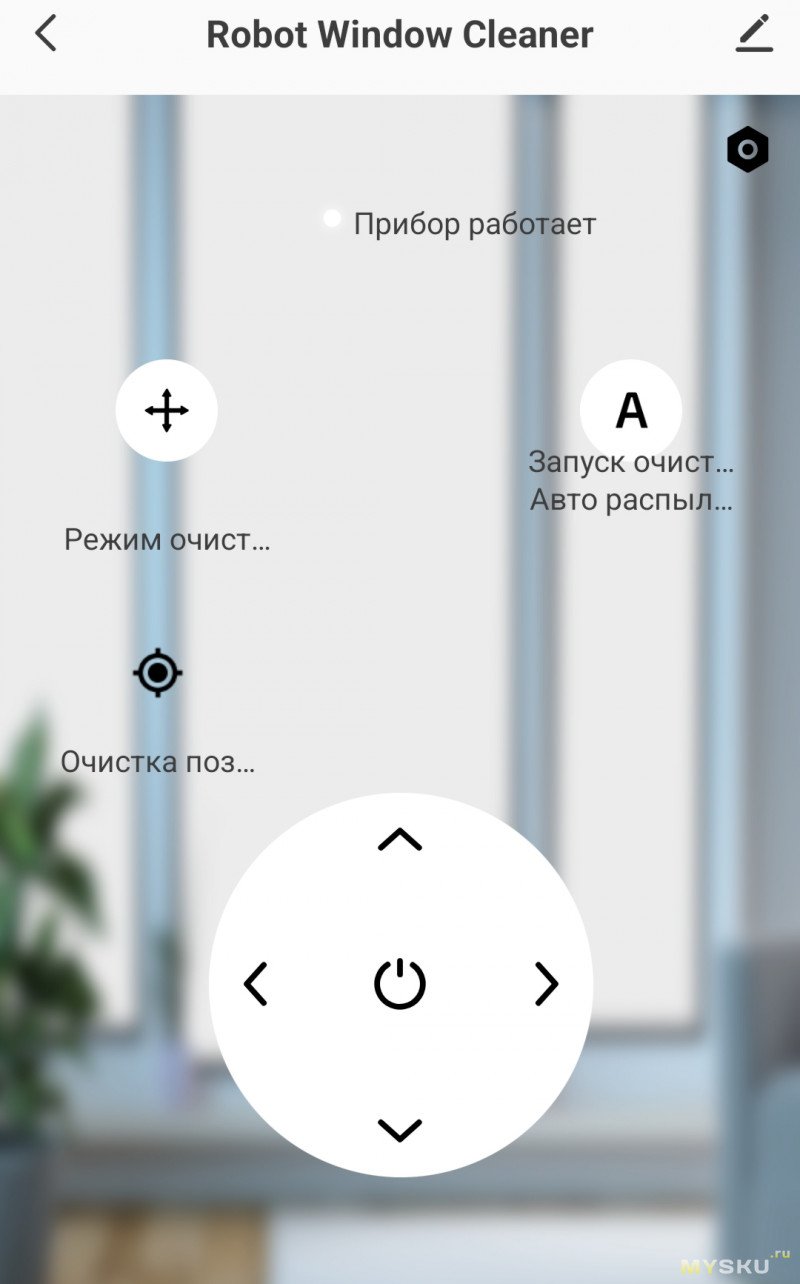
Task: Move the robot up
Action: tap(400, 840)
